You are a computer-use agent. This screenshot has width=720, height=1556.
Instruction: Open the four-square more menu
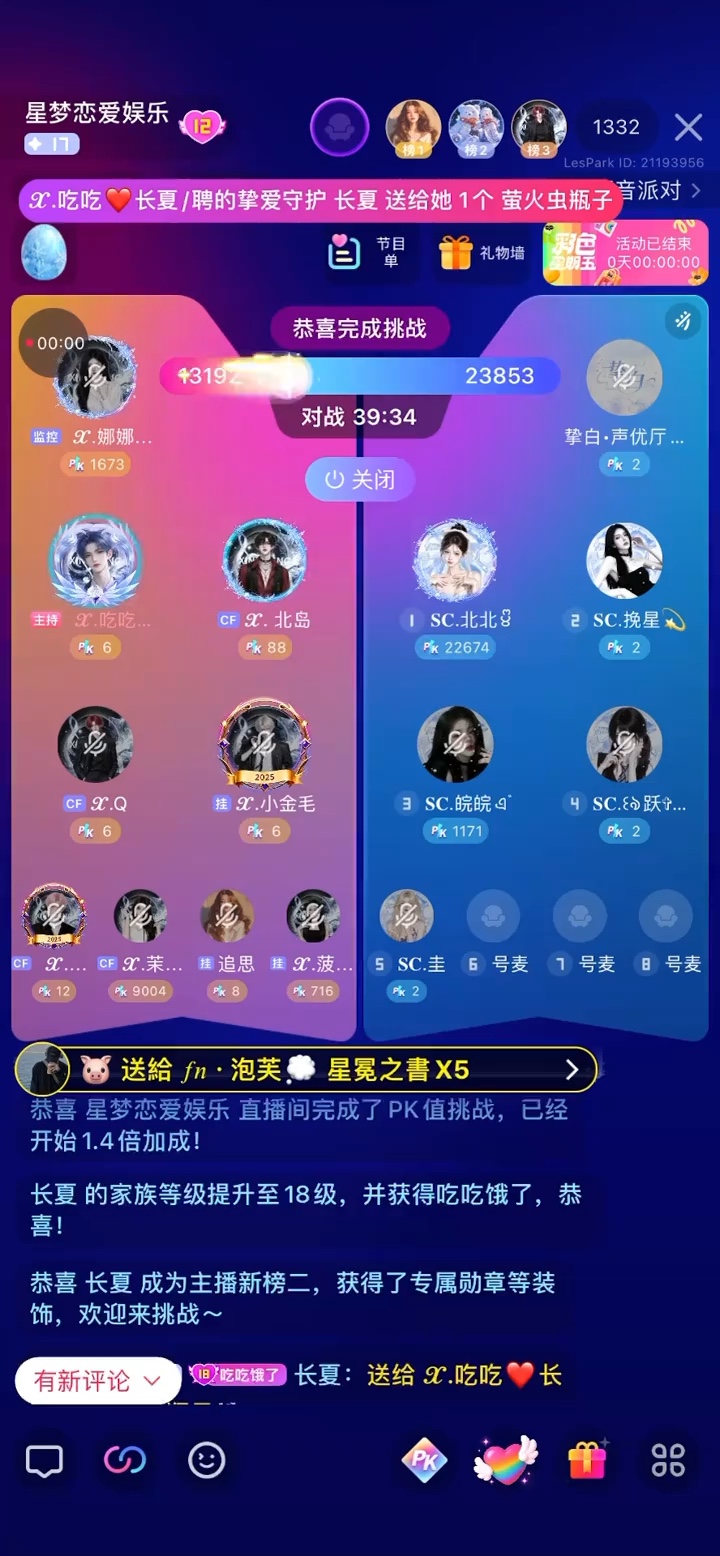click(668, 1461)
